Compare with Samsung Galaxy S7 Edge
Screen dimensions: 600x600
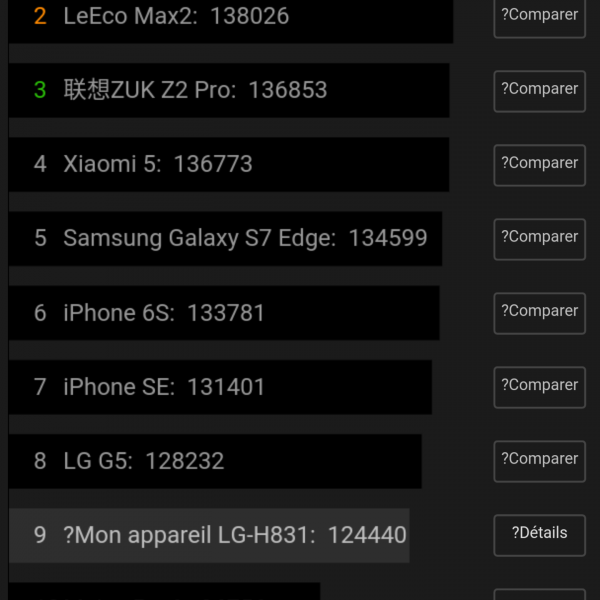click(539, 238)
